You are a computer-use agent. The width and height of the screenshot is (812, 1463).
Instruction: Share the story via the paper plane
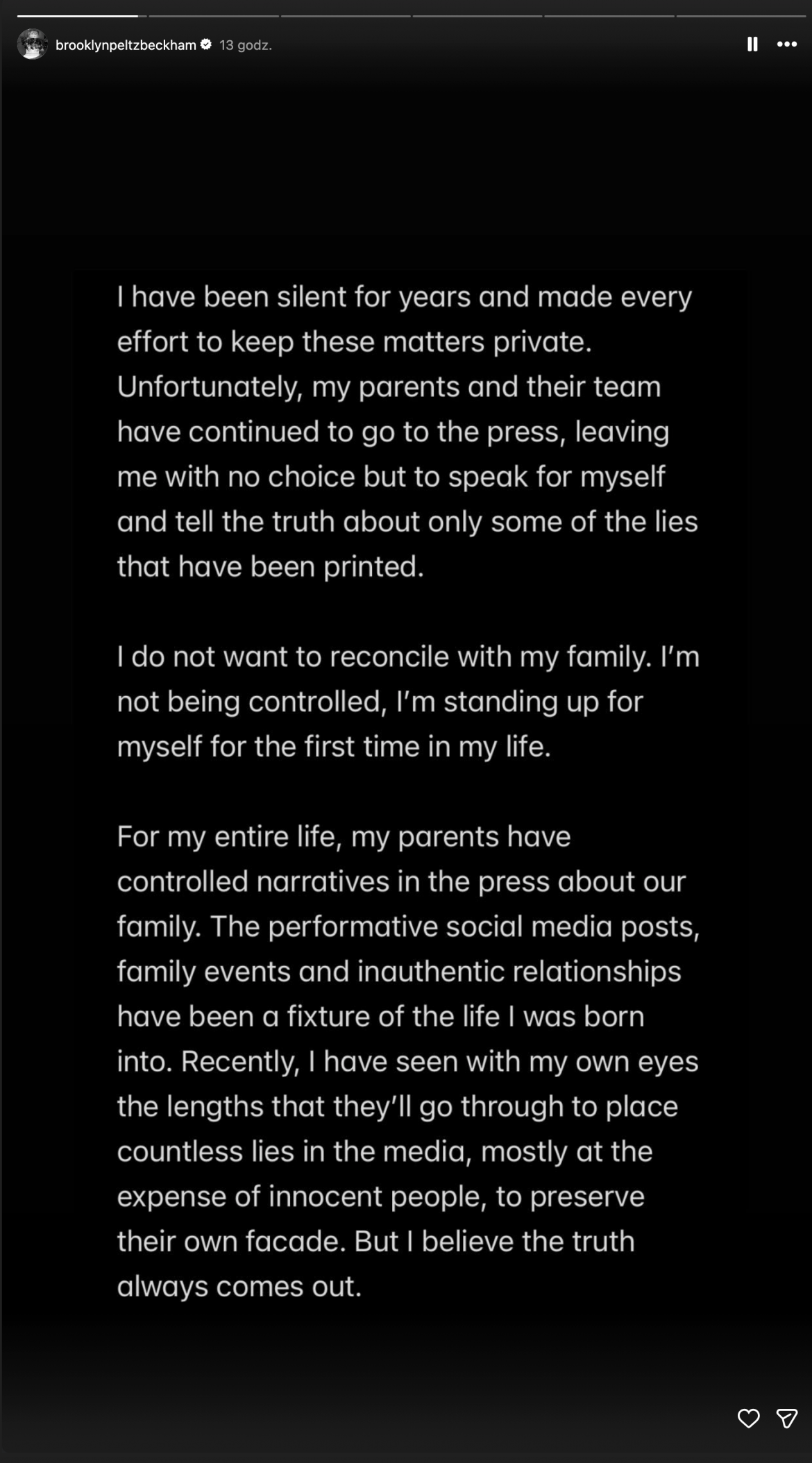pos(786,1418)
